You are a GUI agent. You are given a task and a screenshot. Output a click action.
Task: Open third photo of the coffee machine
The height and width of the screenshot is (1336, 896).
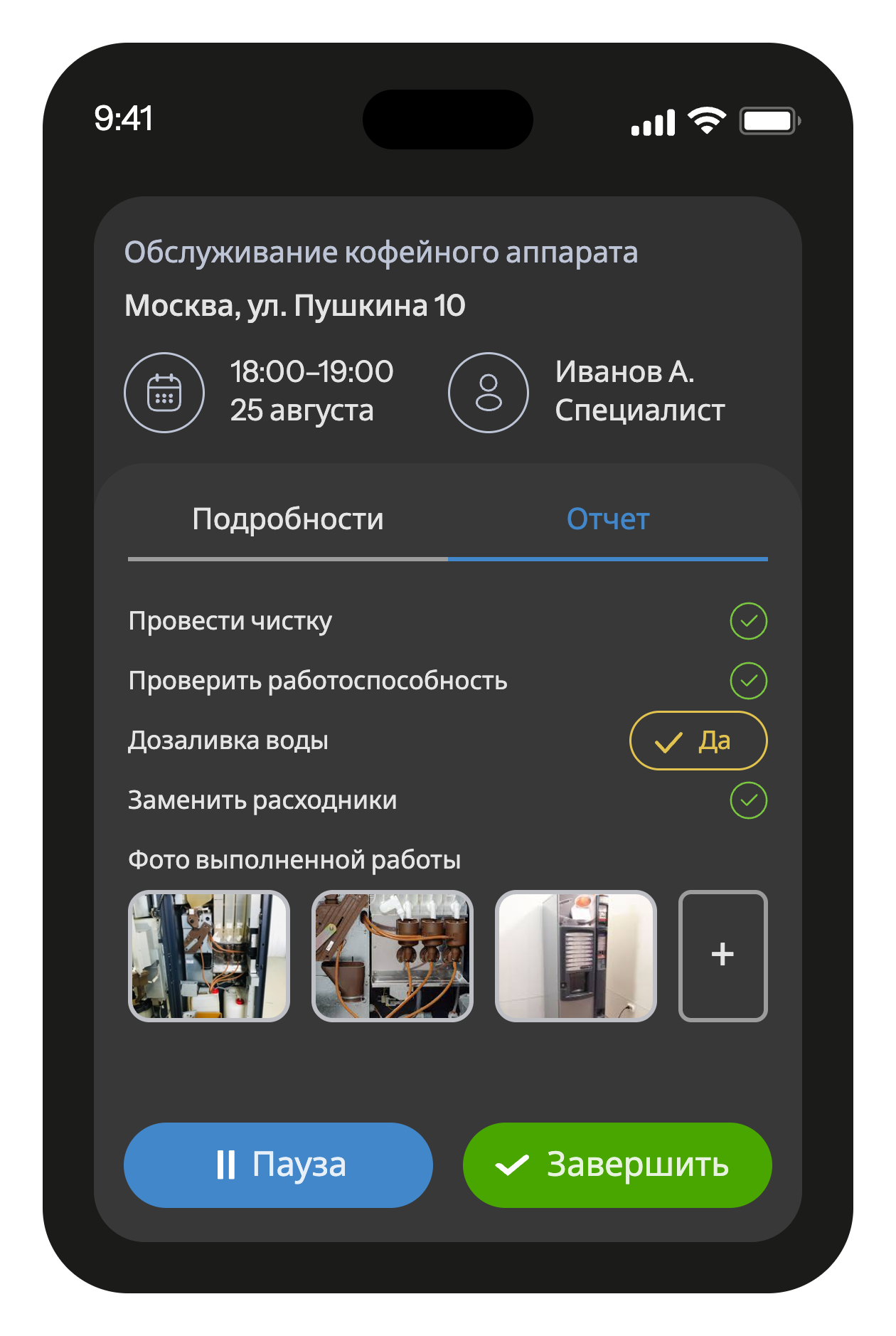[x=575, y=955]
